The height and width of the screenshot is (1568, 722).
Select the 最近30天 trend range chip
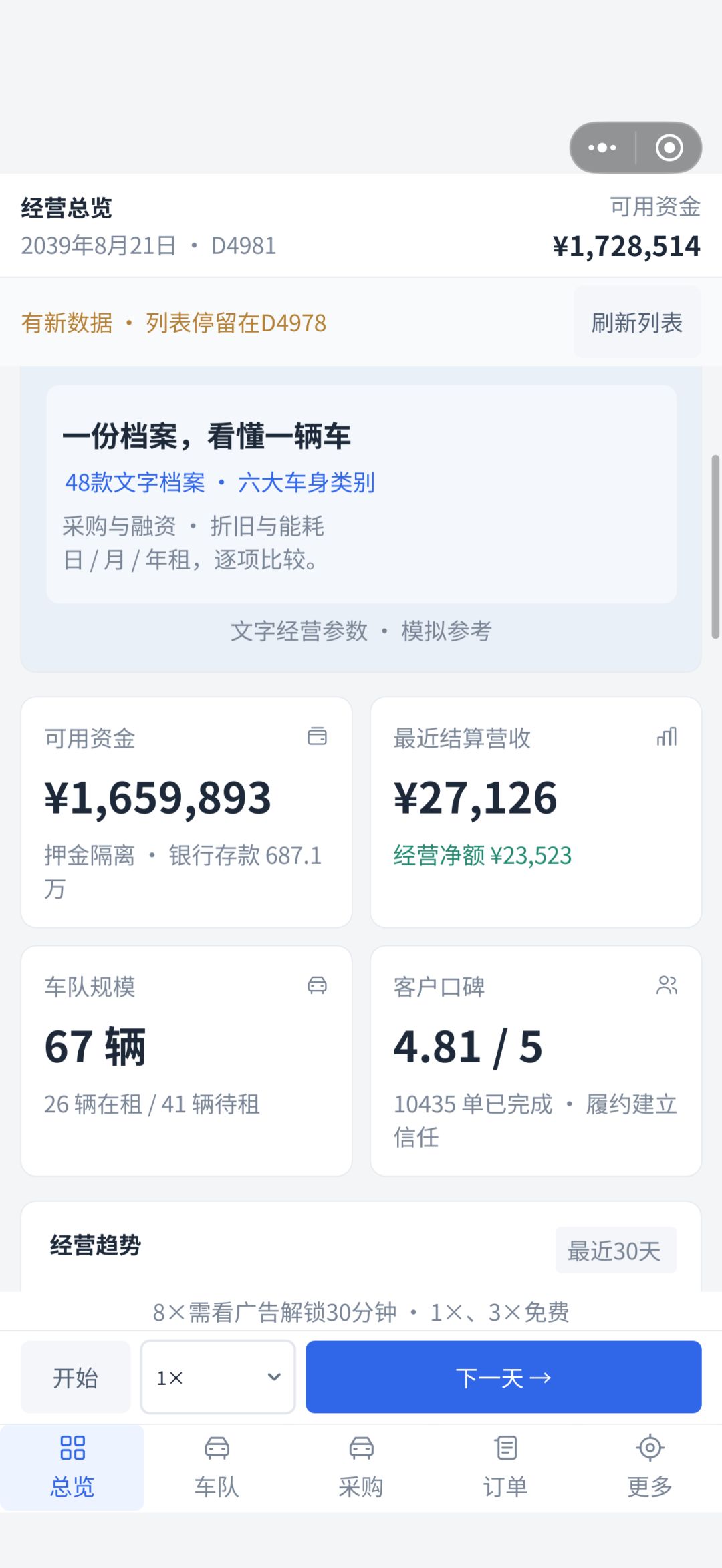click(x=616, y=1251)
